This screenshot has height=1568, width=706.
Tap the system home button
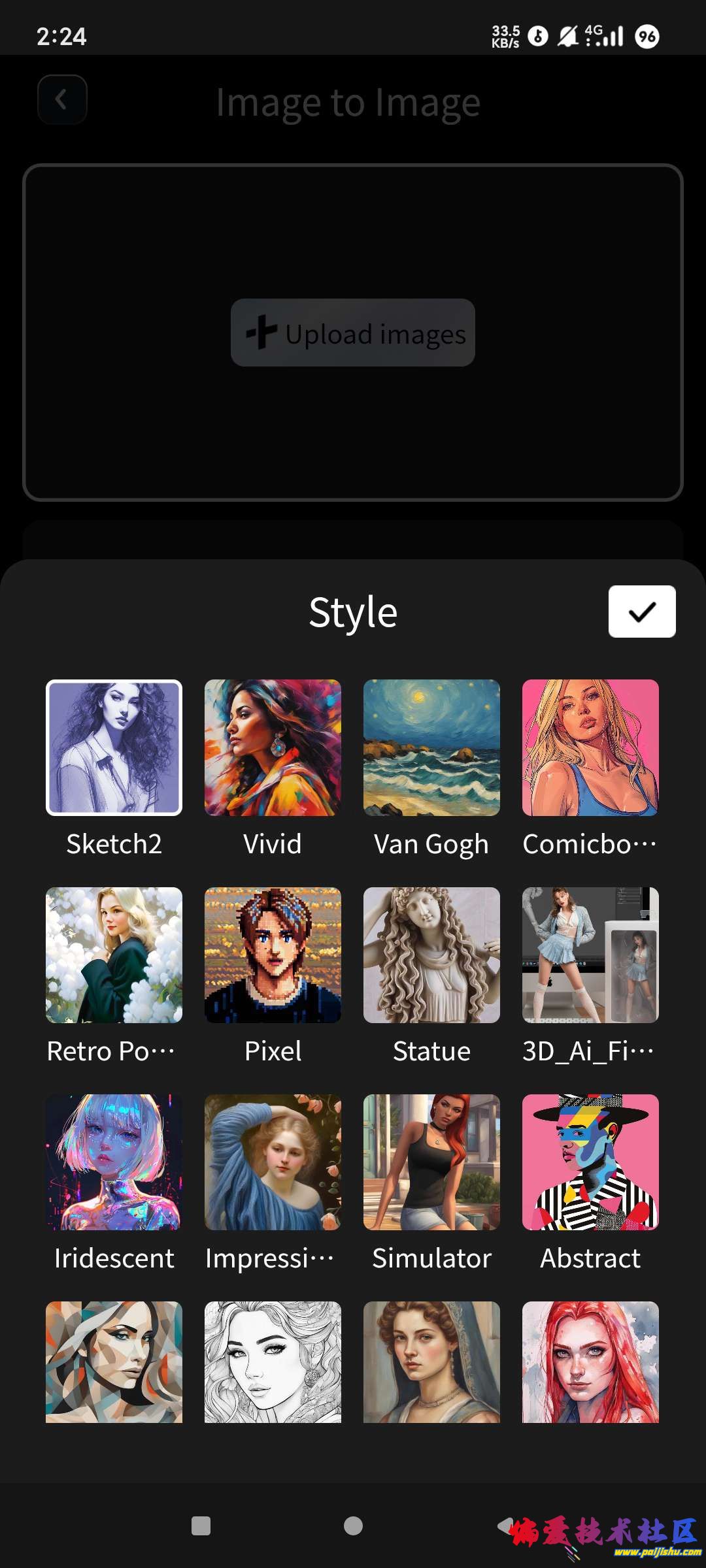[353, 1526]
